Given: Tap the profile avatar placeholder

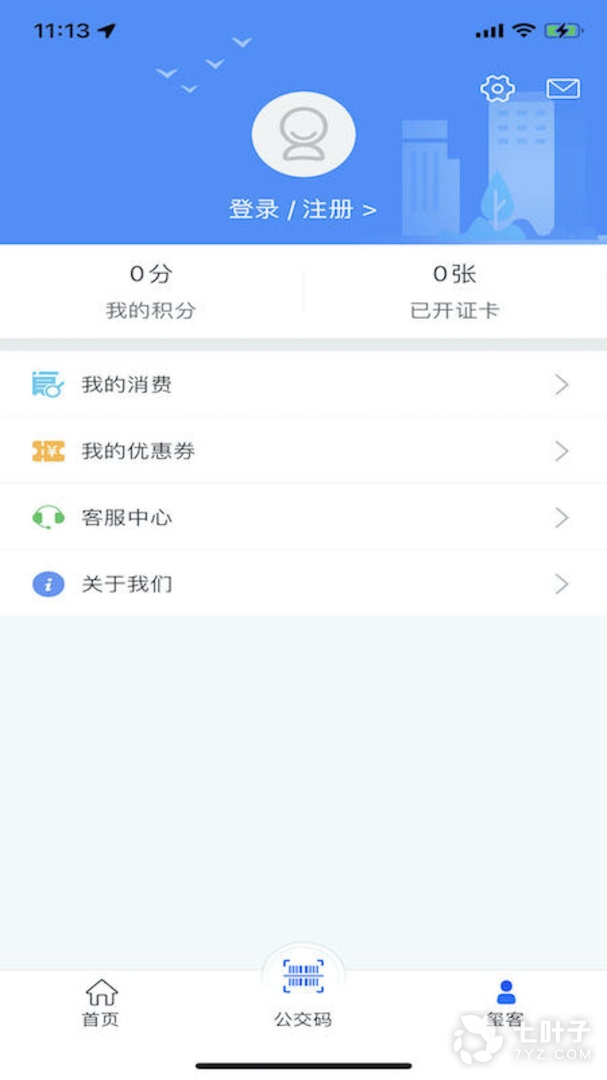Looking at the screenshot, I should tap(303, 135).
